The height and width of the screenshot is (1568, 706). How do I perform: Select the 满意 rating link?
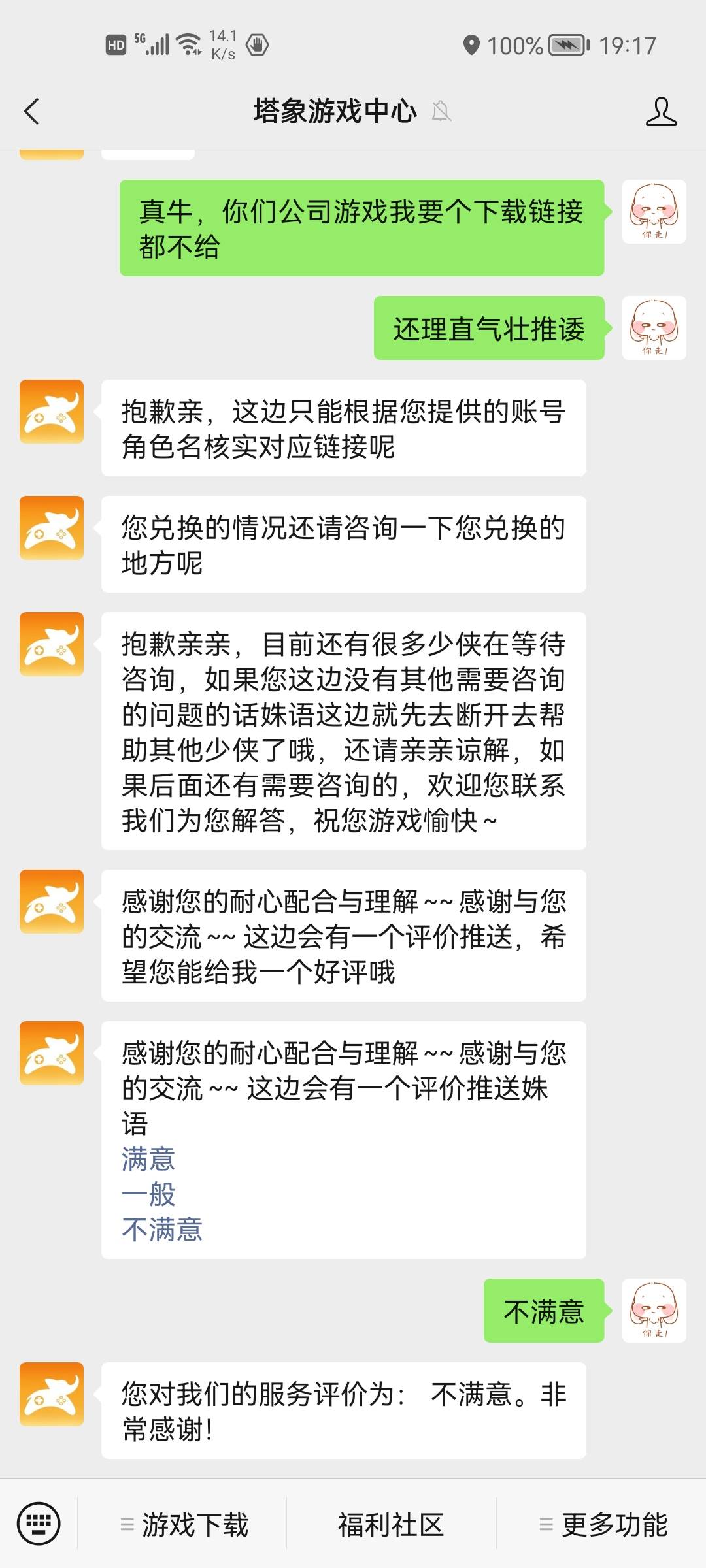(148, 1159)
